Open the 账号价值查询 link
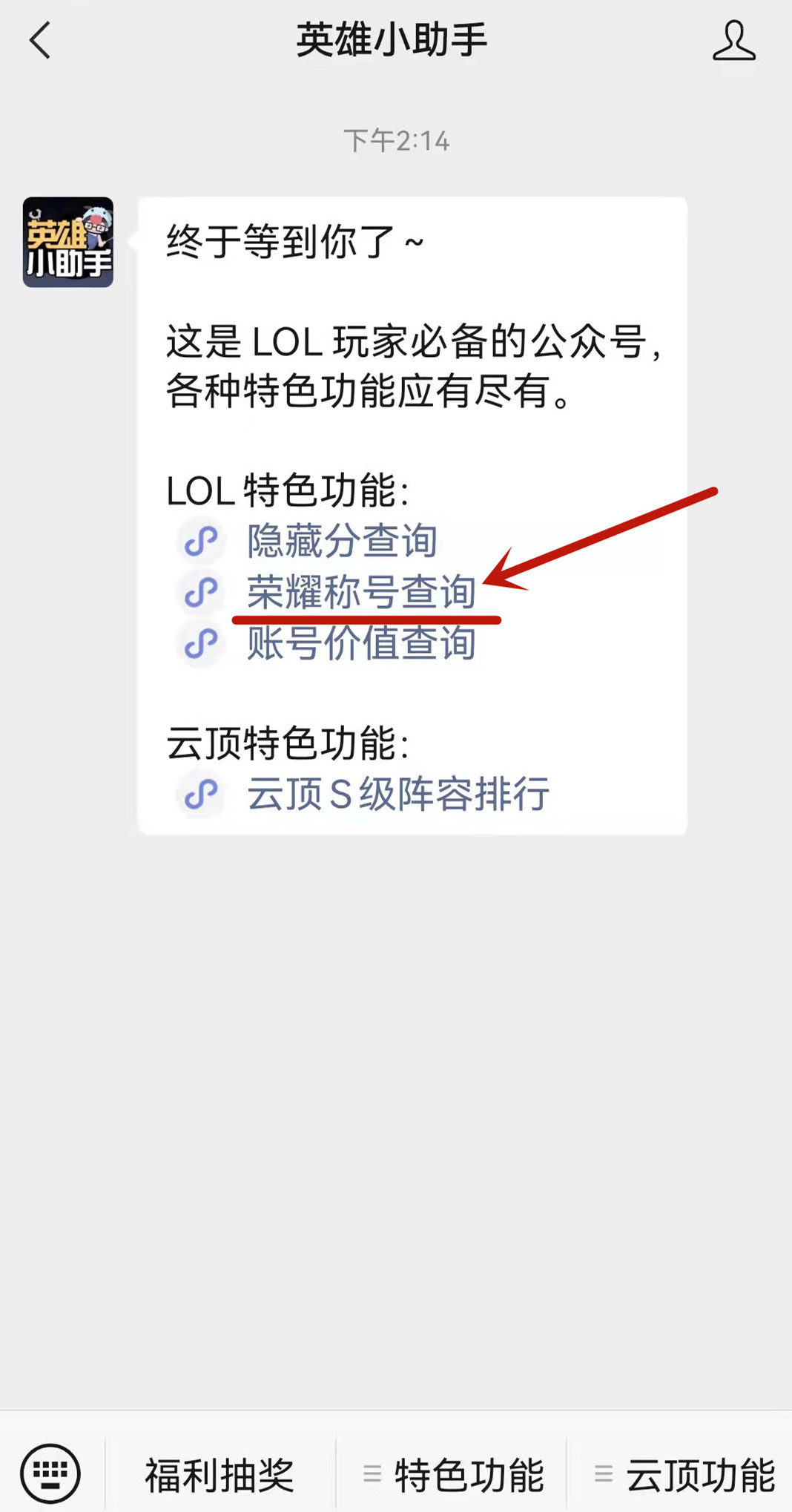 tap(361, 642)
